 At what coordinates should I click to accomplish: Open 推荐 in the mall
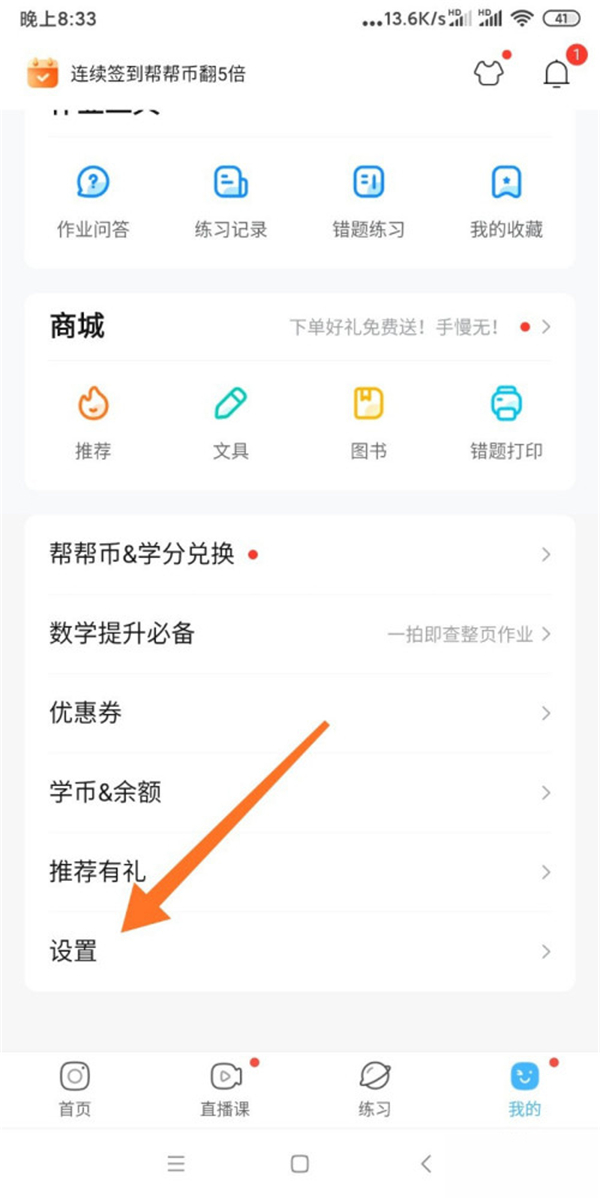click(x=93, y=422)
